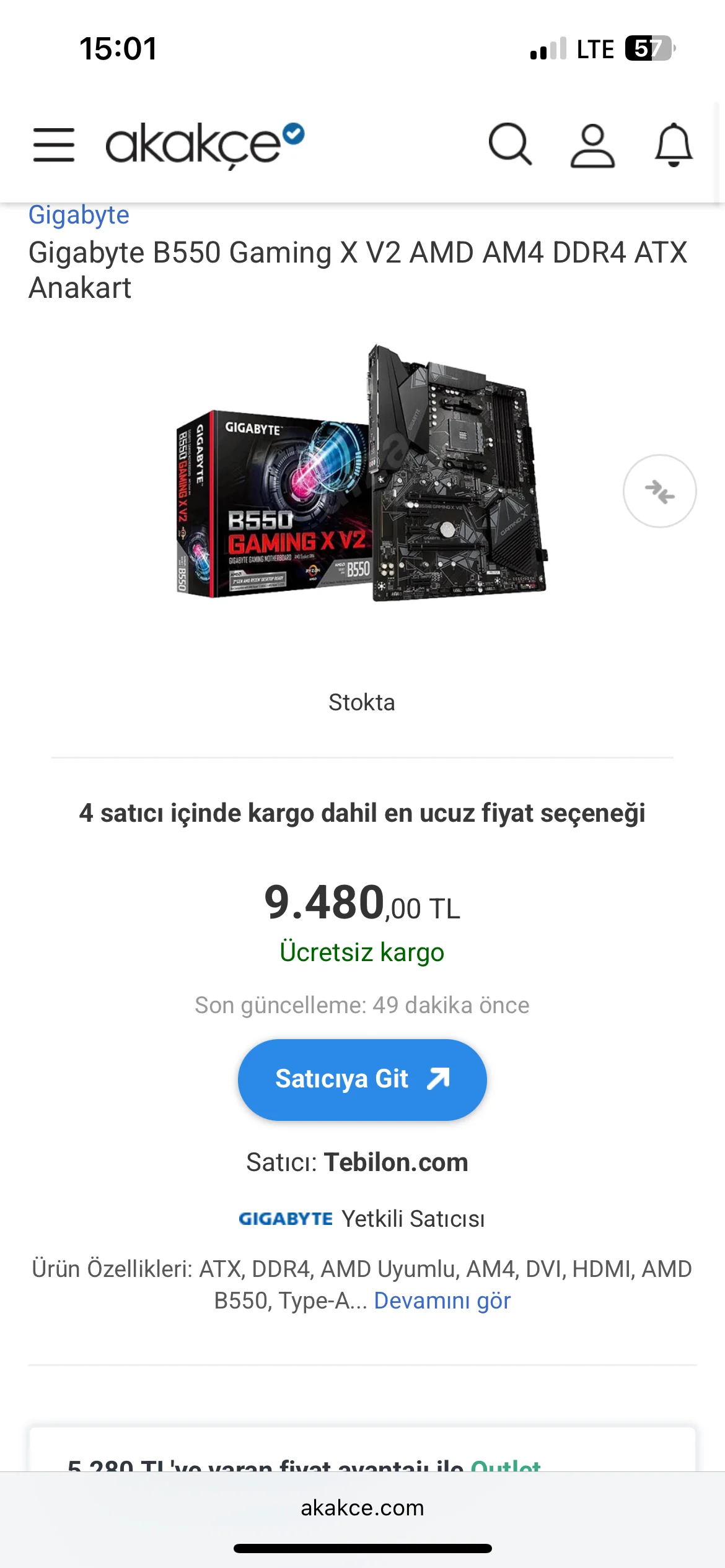Image resolution: width=725 pixels, height=1568 pixels.
Task: Open the notifications bell
Action: pos(674,145)
